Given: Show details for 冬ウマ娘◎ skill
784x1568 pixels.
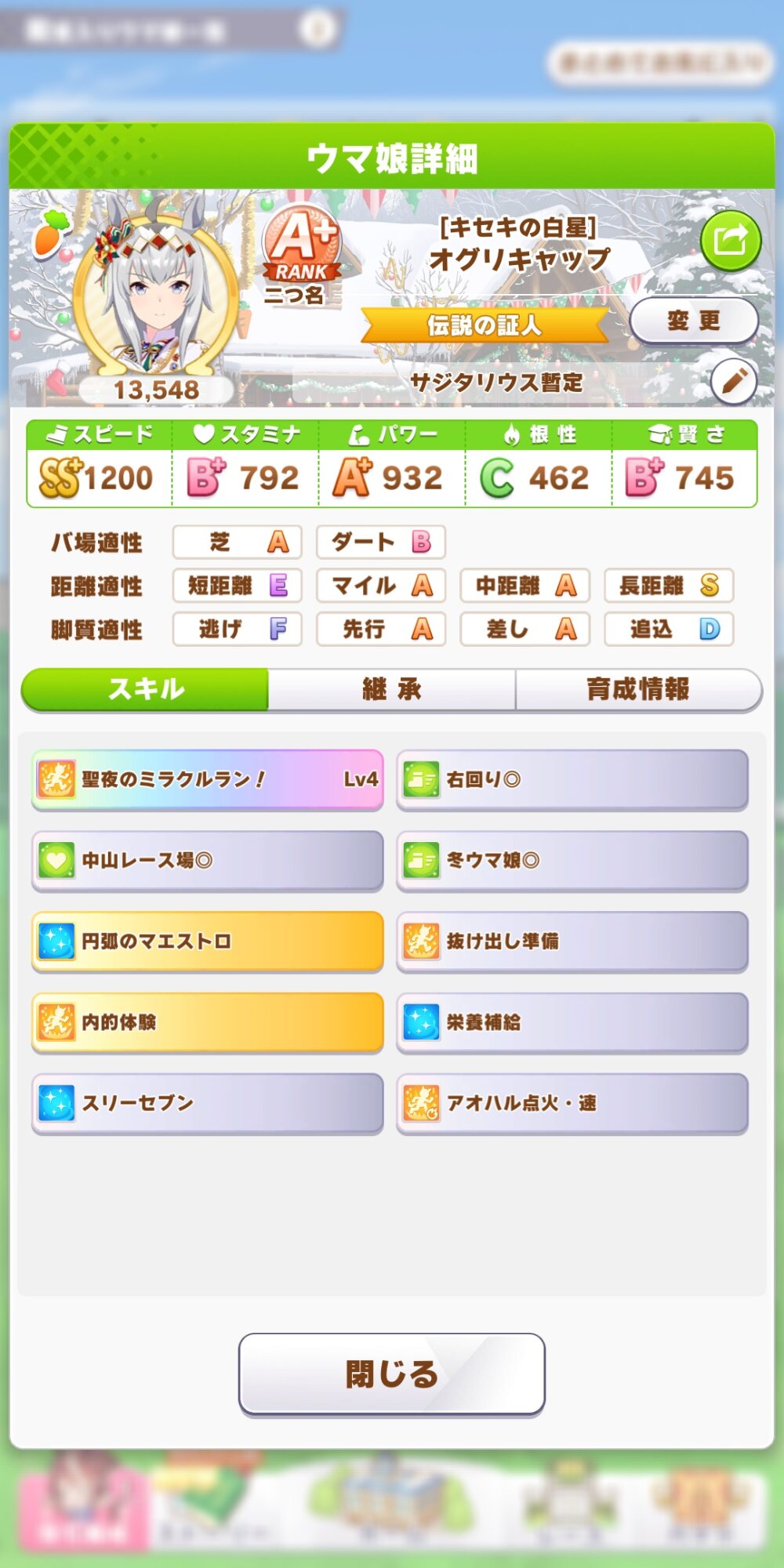Looking at the screenshot, I should point(572,861).
